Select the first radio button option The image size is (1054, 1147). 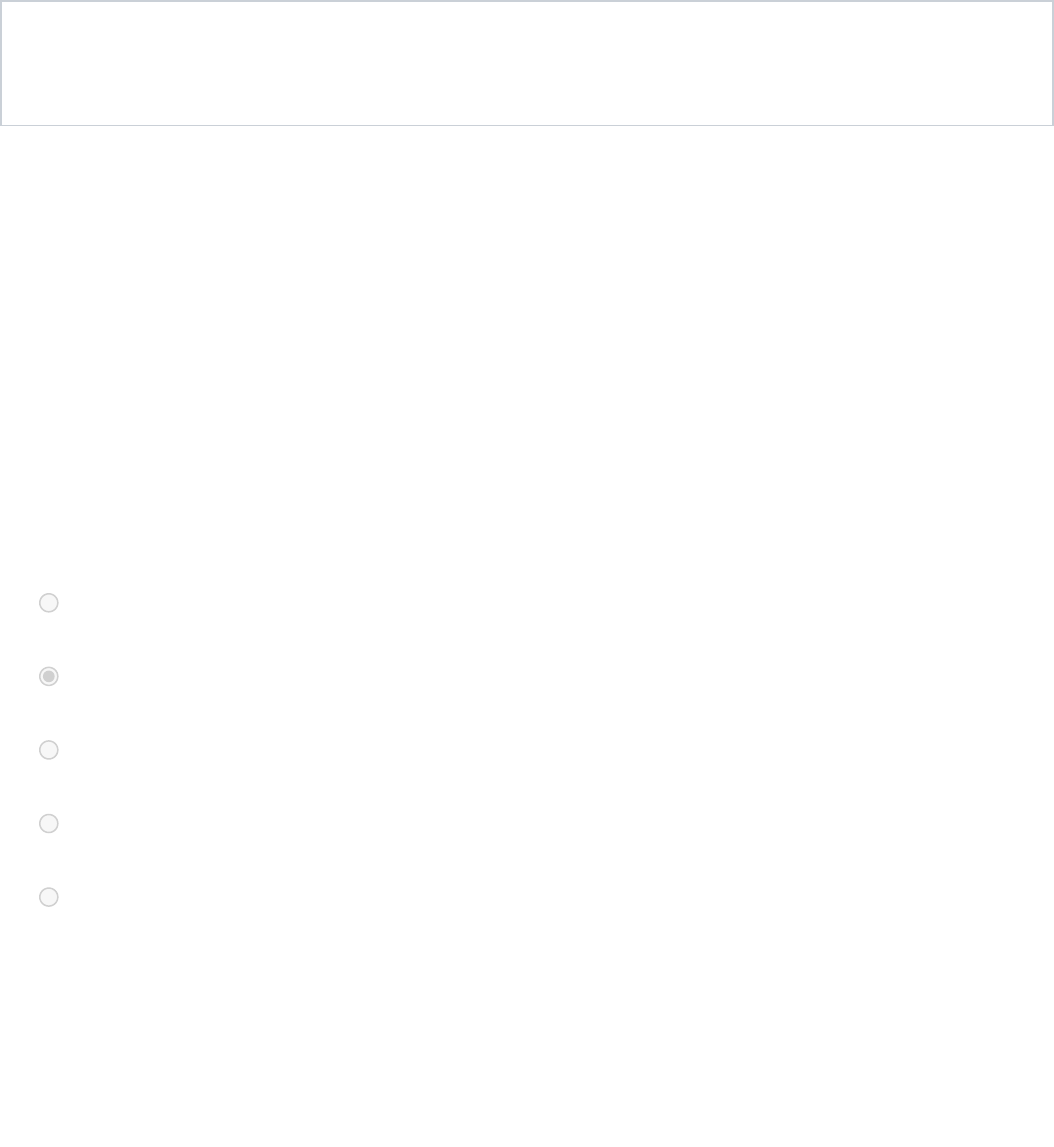coord(49,603)
